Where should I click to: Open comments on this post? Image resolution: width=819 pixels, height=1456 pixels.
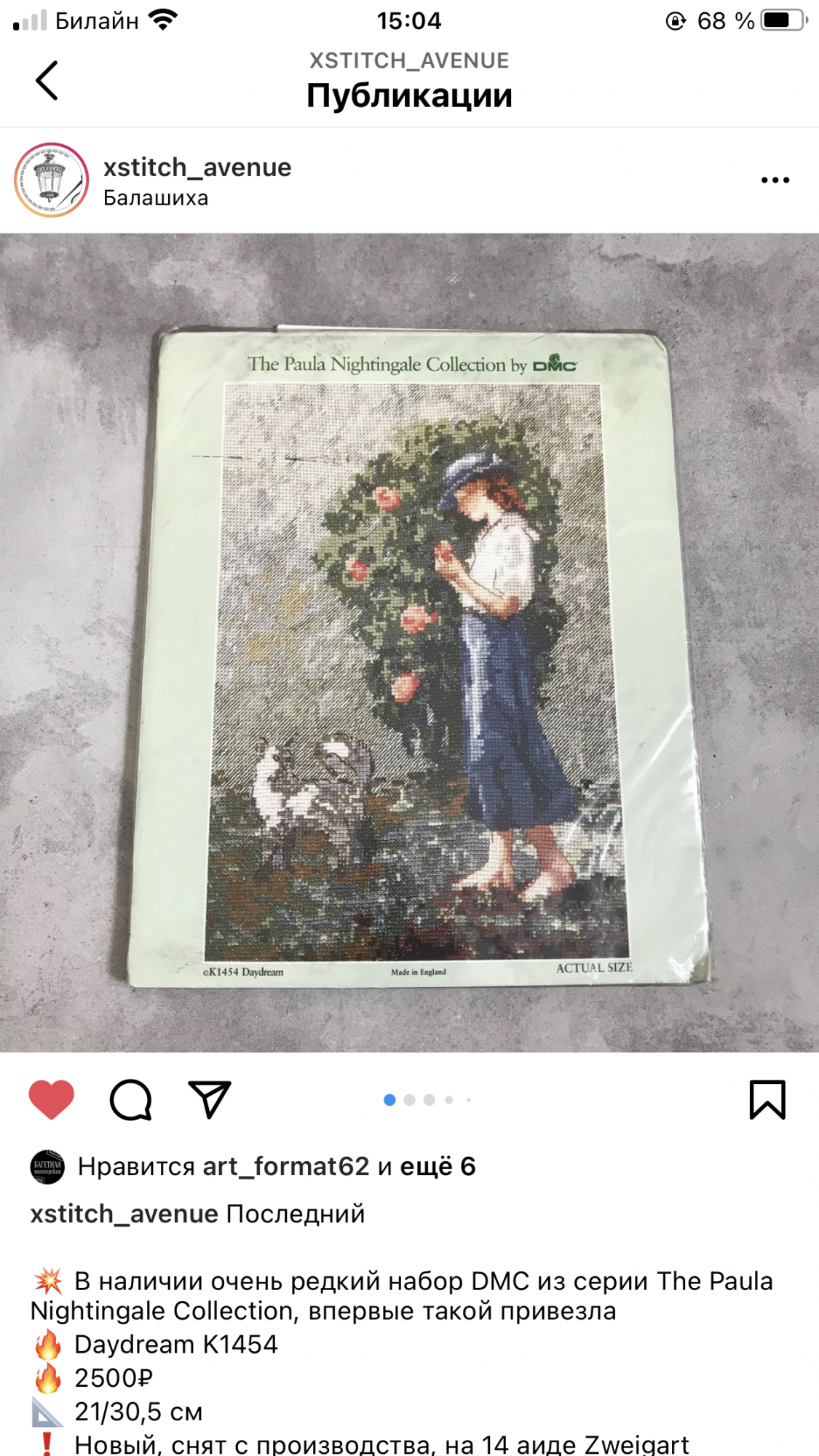pos(131,1099)
